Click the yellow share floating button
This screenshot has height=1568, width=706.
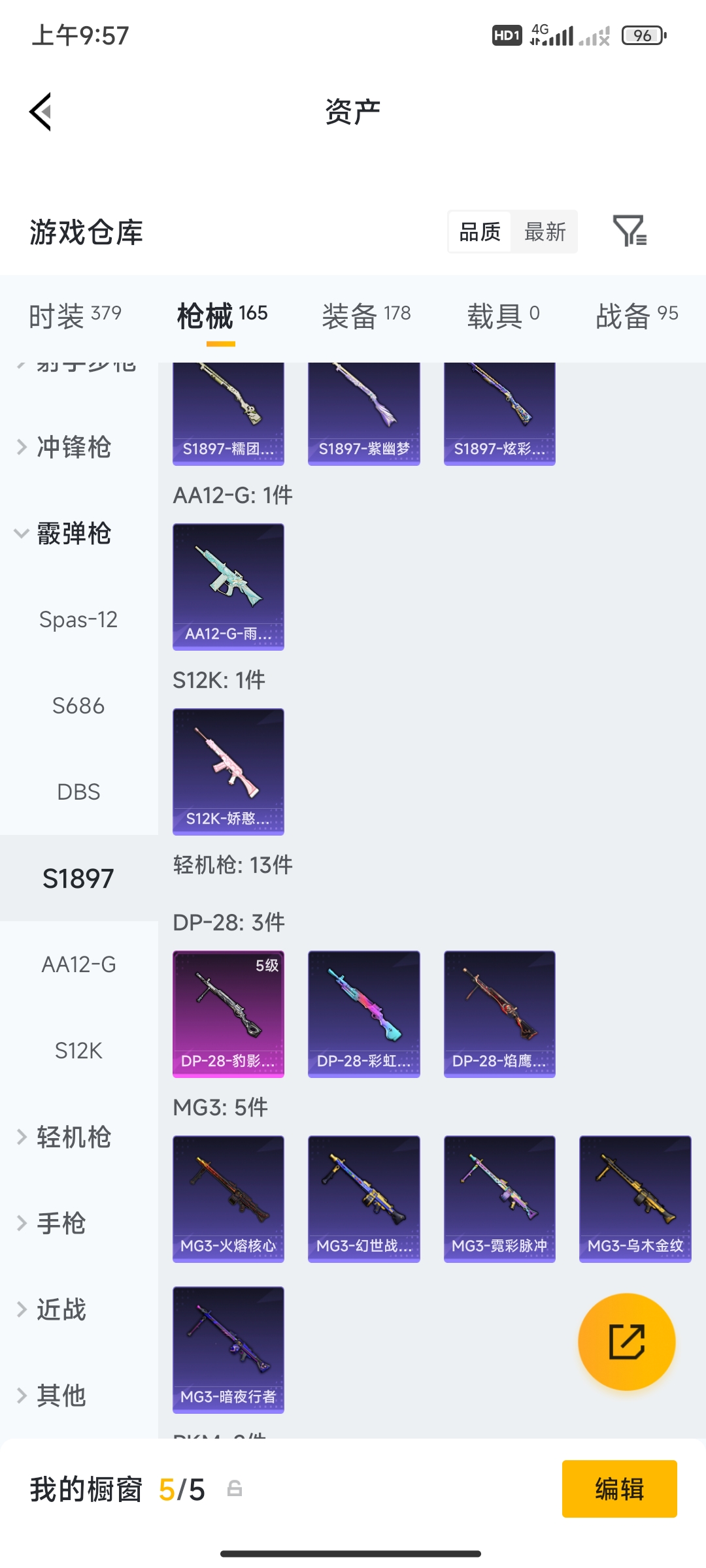click(626, 1341)
